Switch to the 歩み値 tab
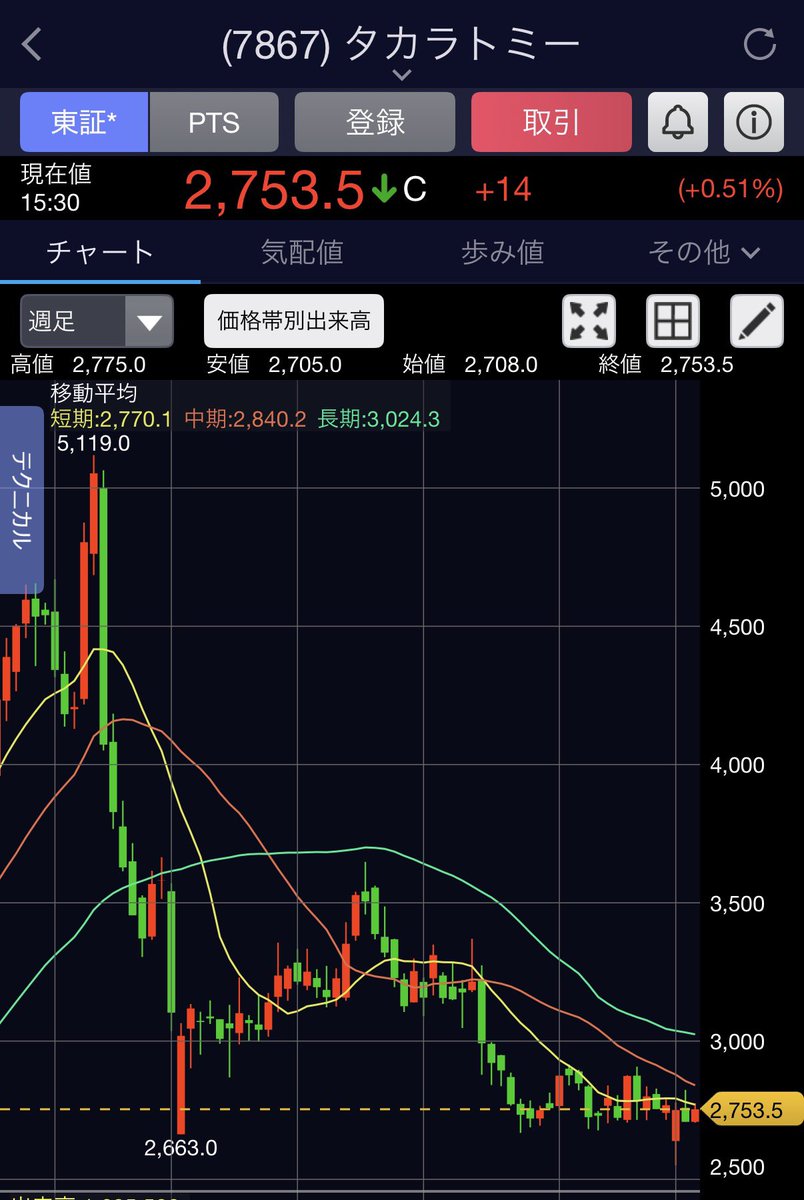The height and width of the screenshot is (1200, 804). (x=502, y=252)
